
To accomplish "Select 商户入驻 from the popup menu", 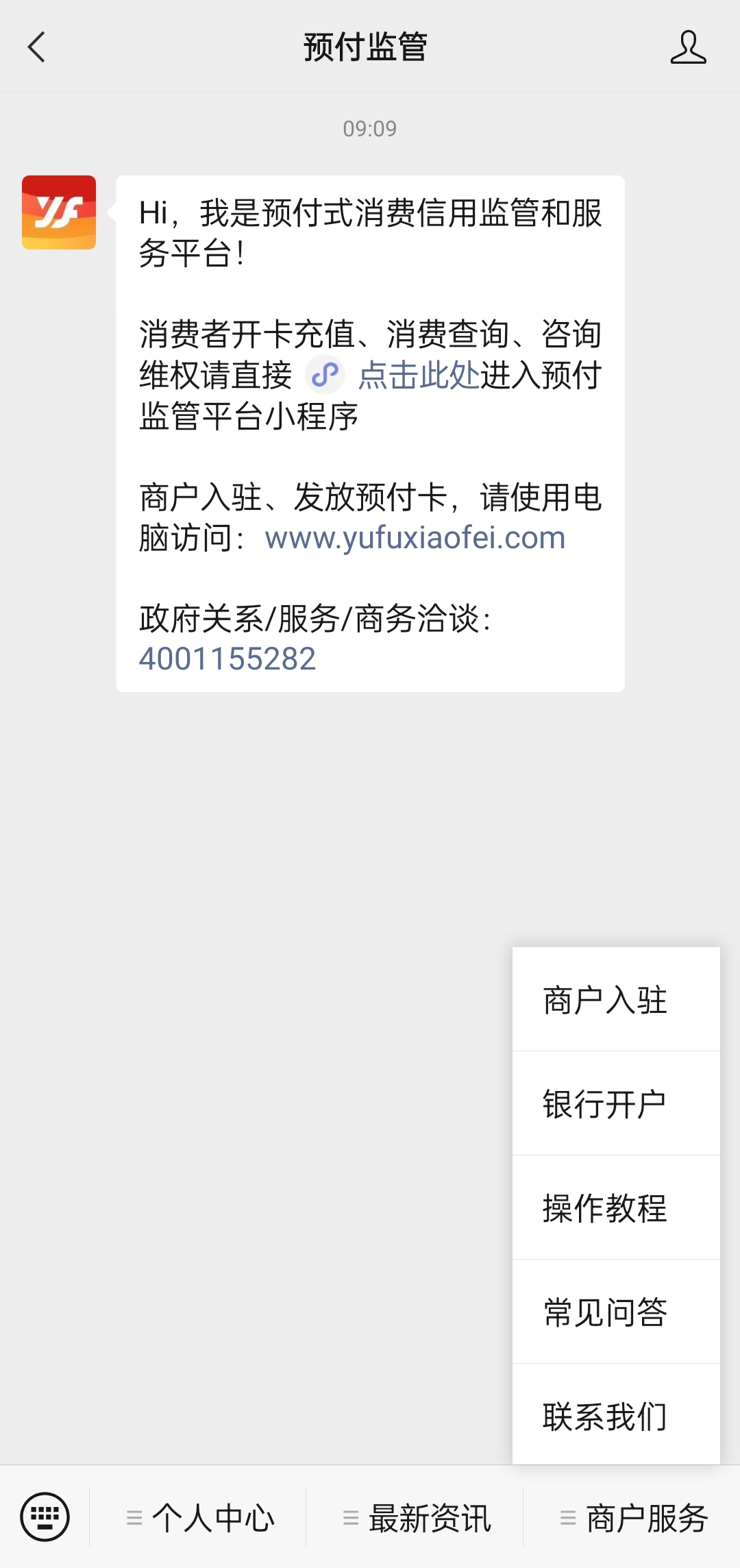I will pos(616,999).
